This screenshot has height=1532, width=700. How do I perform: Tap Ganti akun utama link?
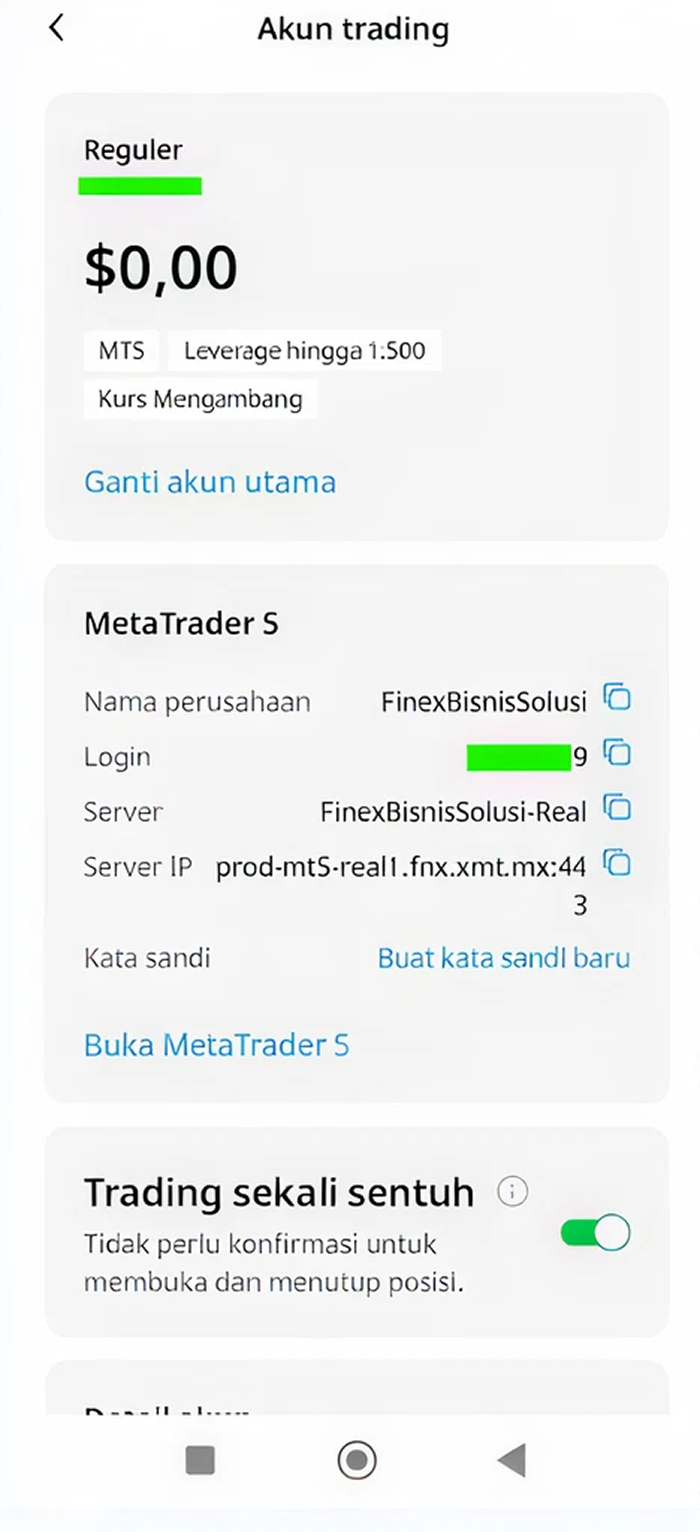tap(210, 482)
